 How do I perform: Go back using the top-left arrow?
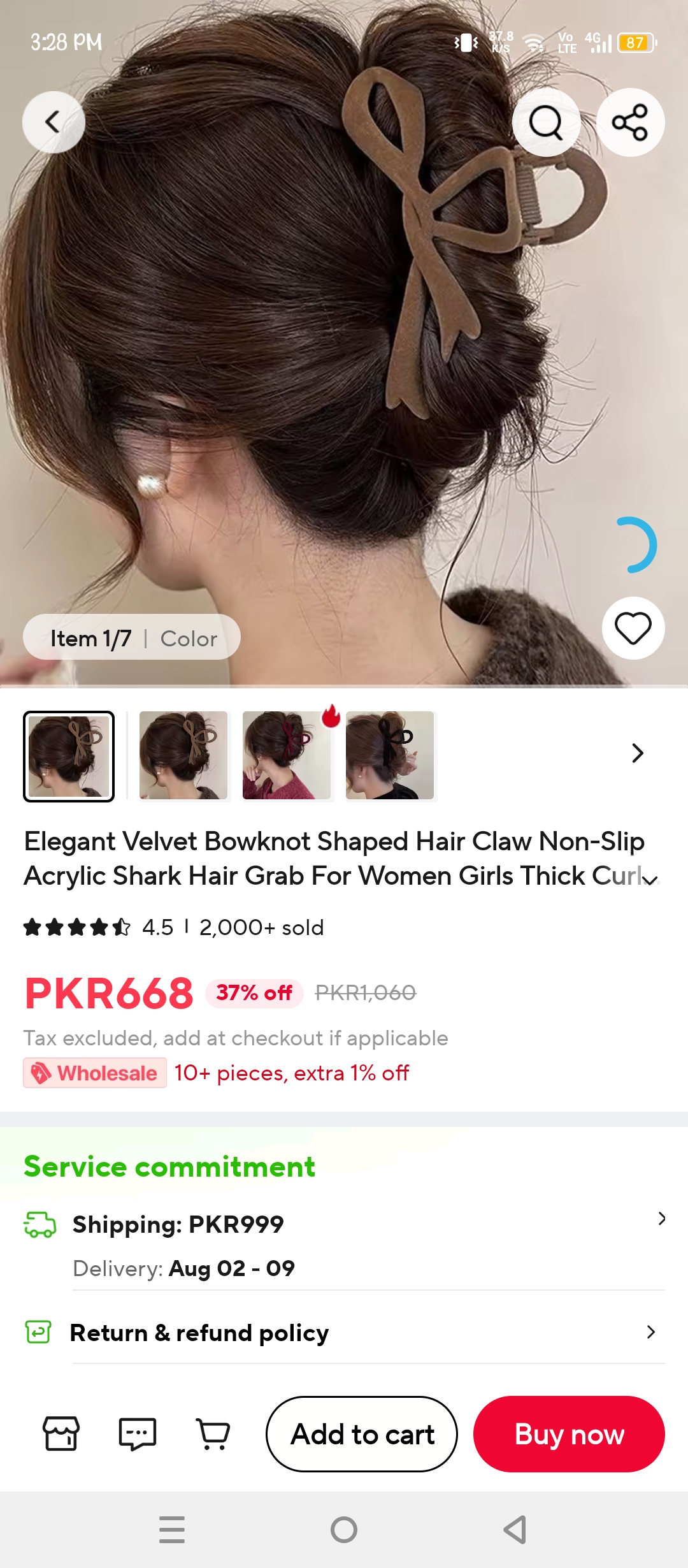click(x=54, y=122)
